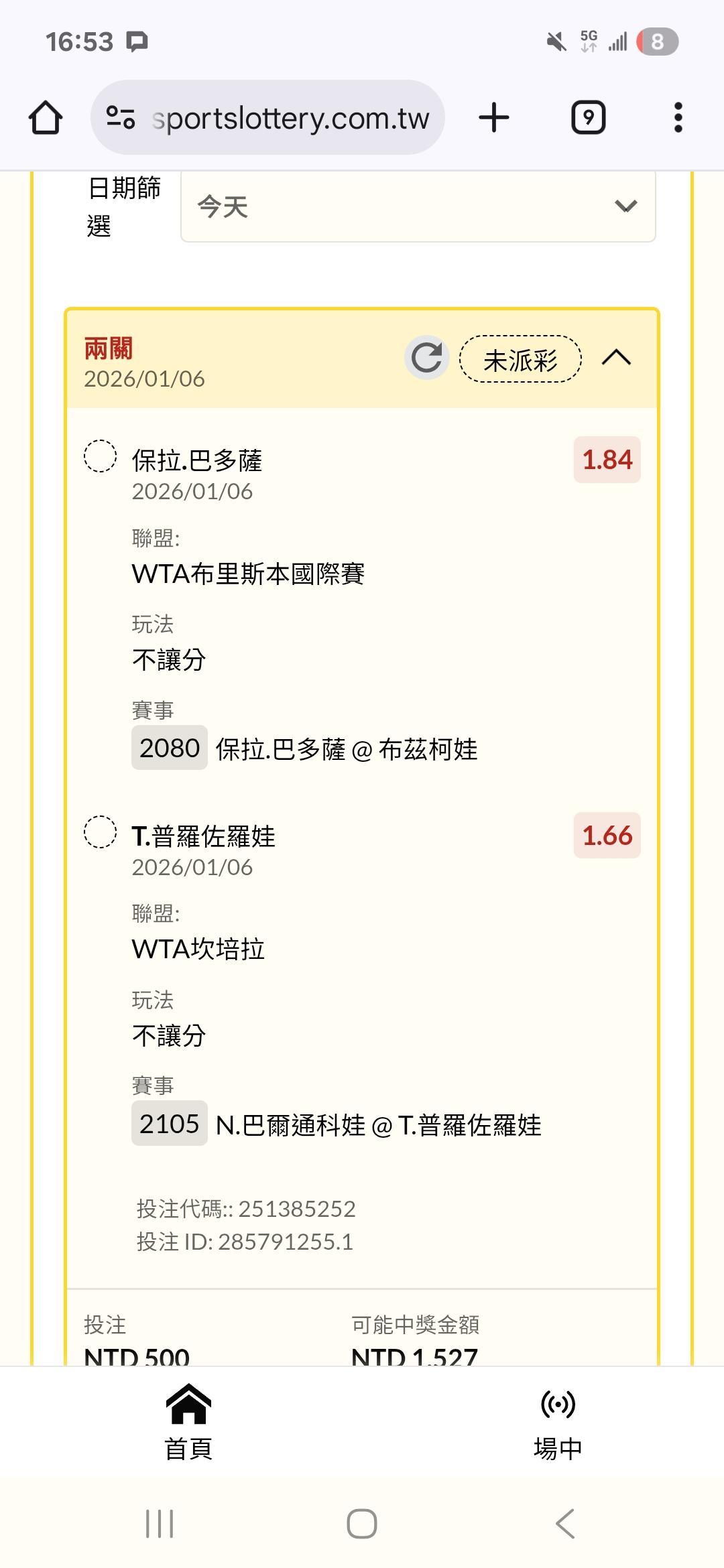Open the 日期篩選 dropdown showing 今天
Image resolution: width=724 pixels, height=1568 pixels.
point(418,206)
